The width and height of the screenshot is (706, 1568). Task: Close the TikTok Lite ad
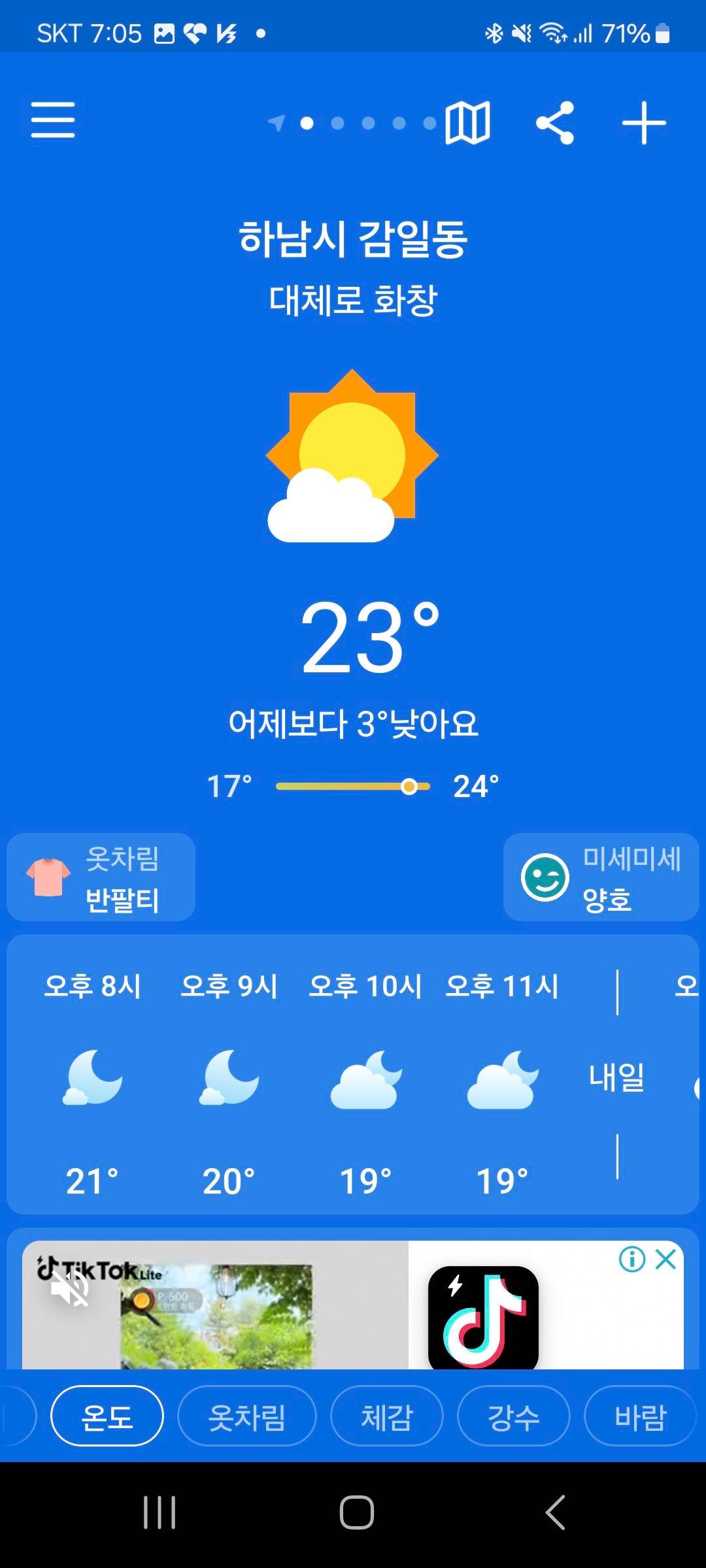pos(665,1258)
